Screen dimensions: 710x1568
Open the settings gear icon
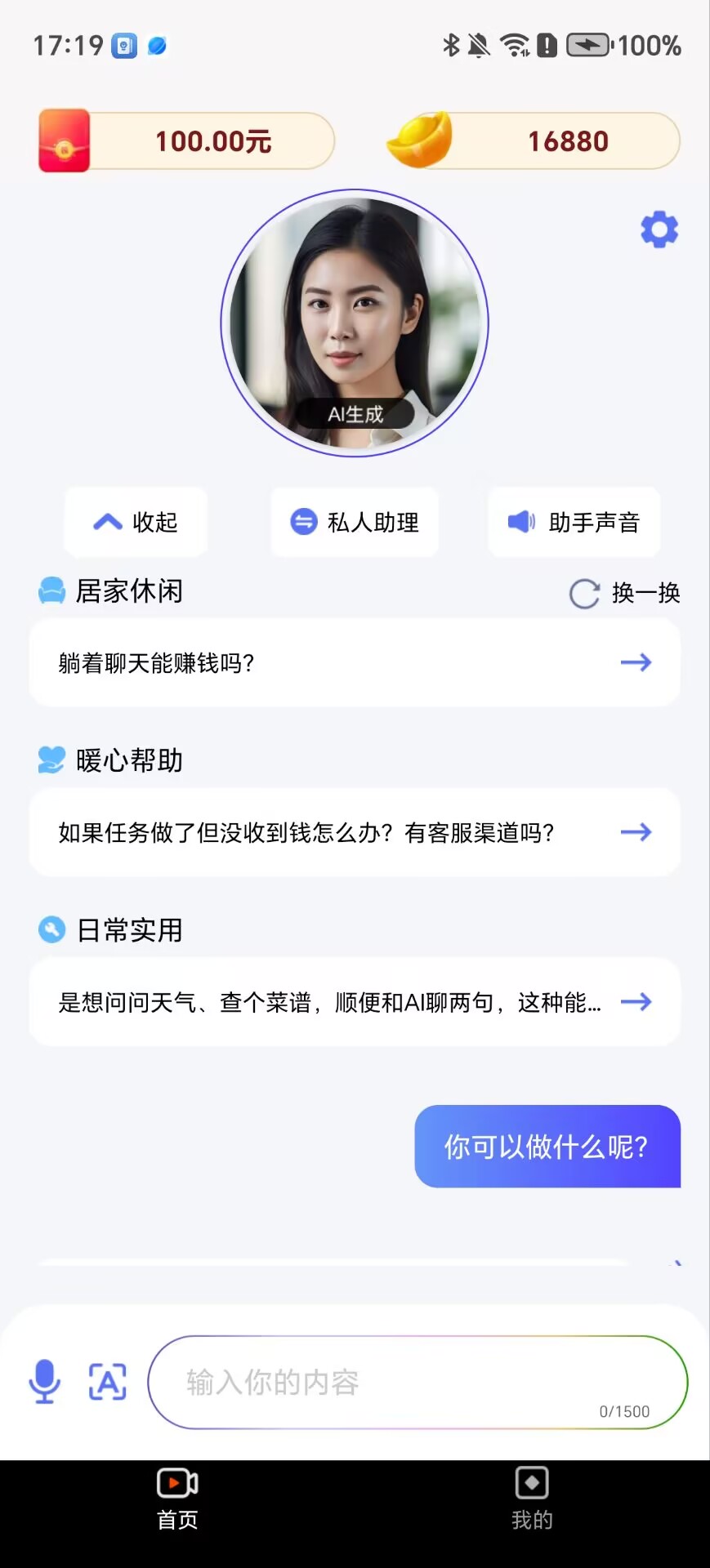tap(659, 230)
